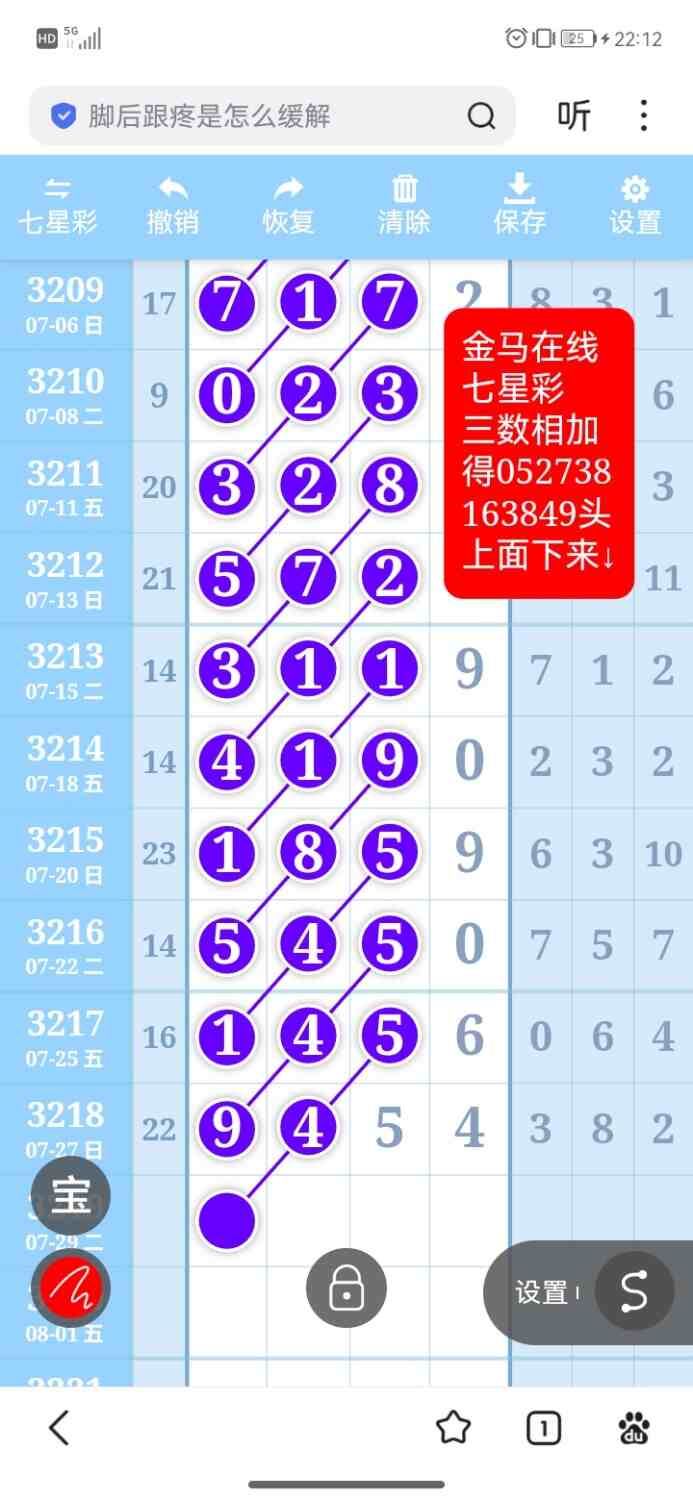Image resolution: width=693 pixels, height=1500 pixels.
Task: Open the browser overflow menu
Action: coord(643,116)
